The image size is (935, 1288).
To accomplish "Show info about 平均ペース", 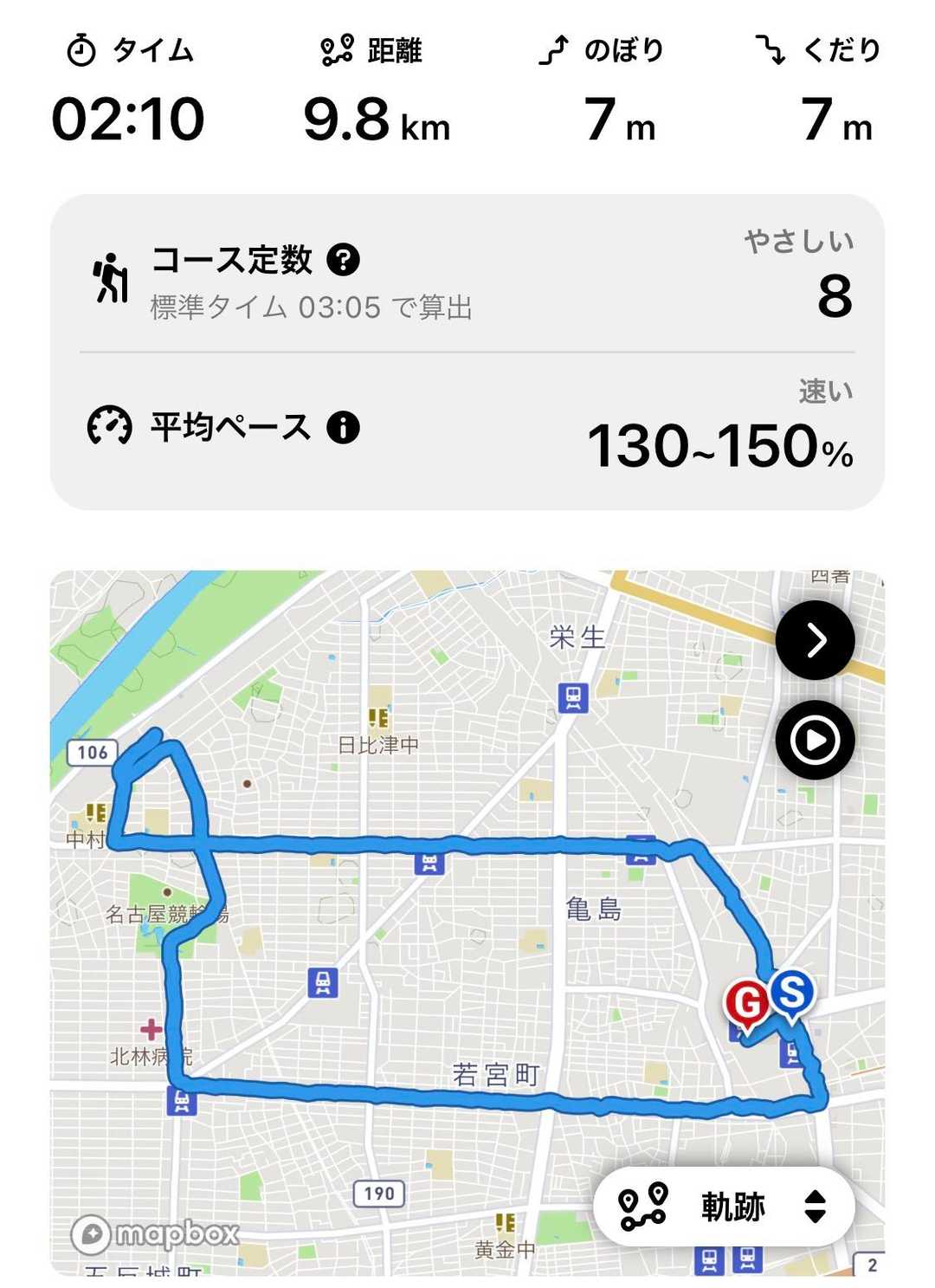I will 343,427.
